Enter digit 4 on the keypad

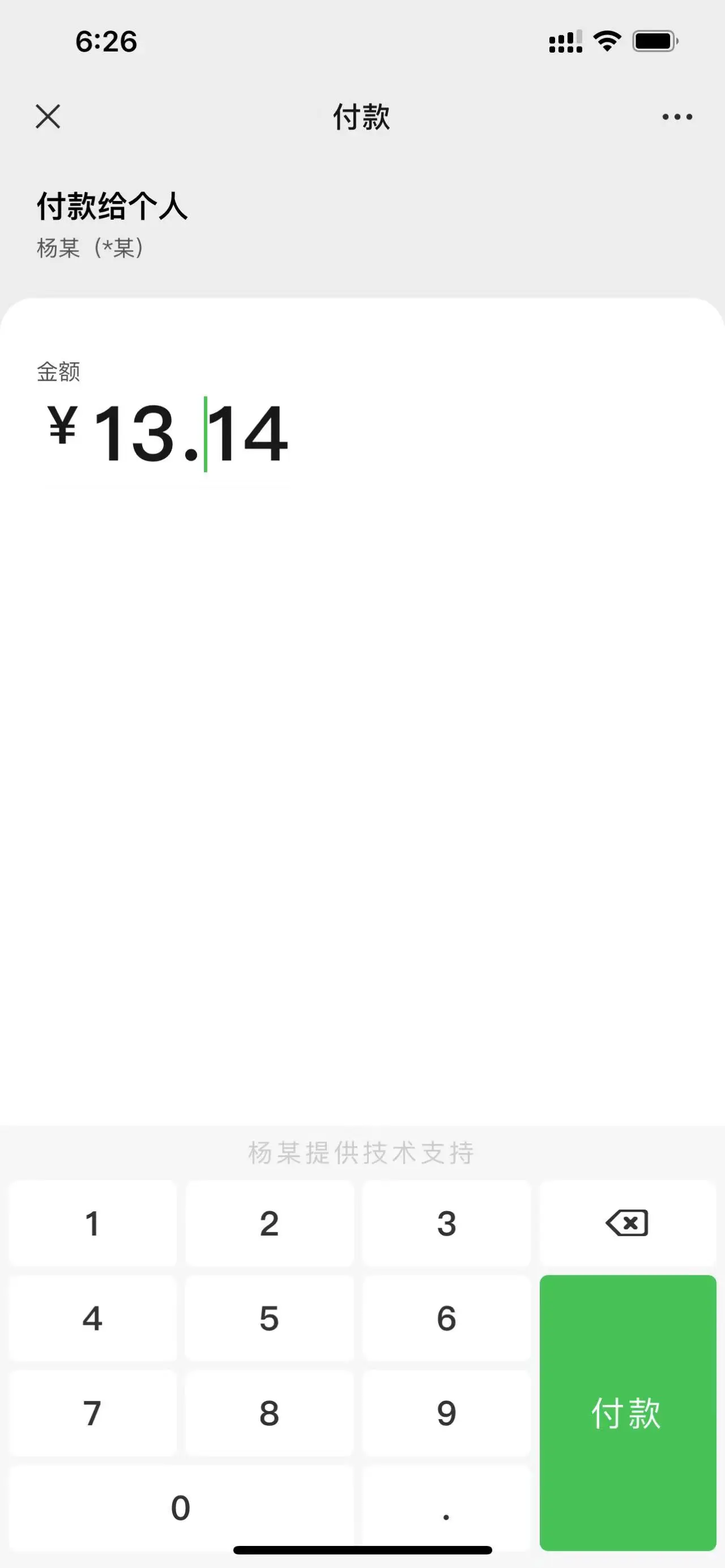pyautogui.click(x=92, y=1318)
